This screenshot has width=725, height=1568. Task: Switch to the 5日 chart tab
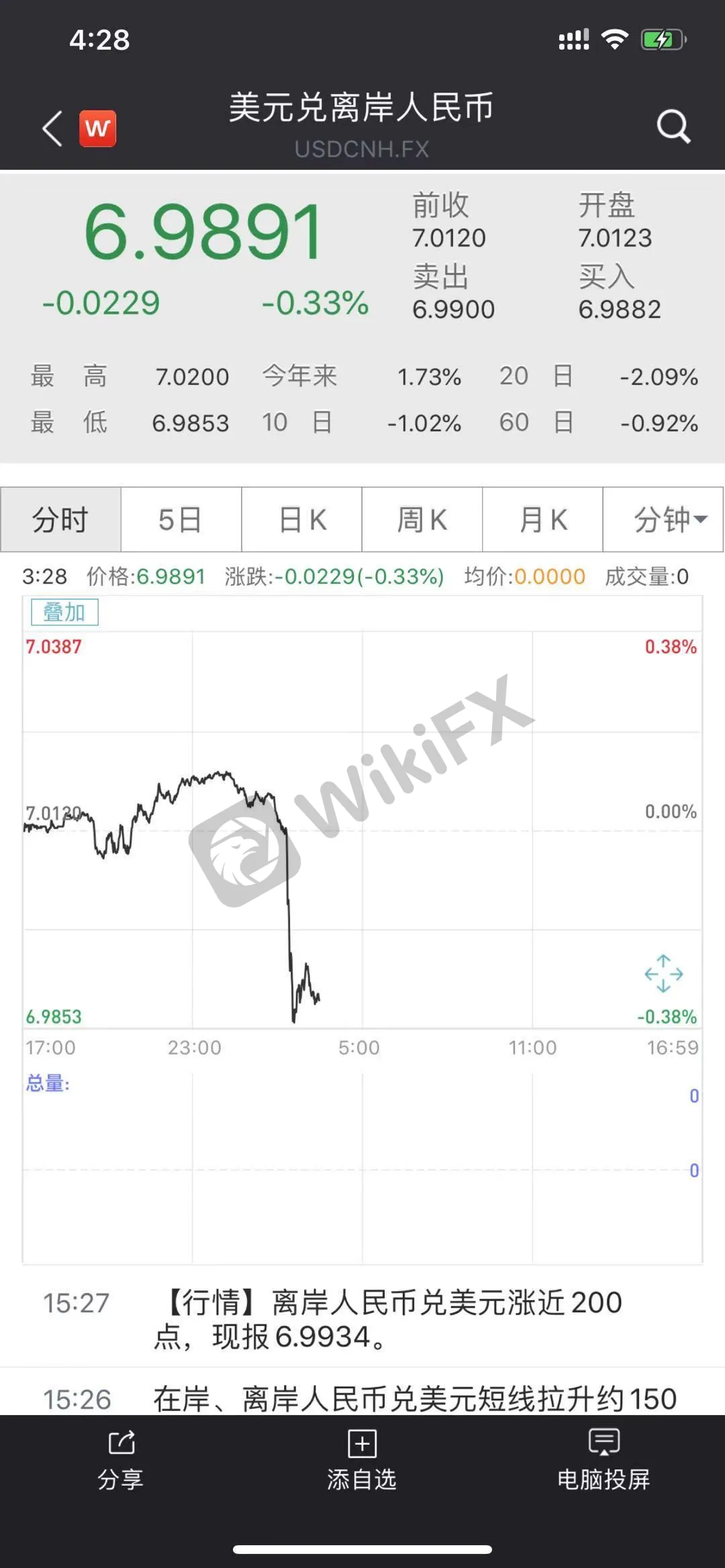181,519
